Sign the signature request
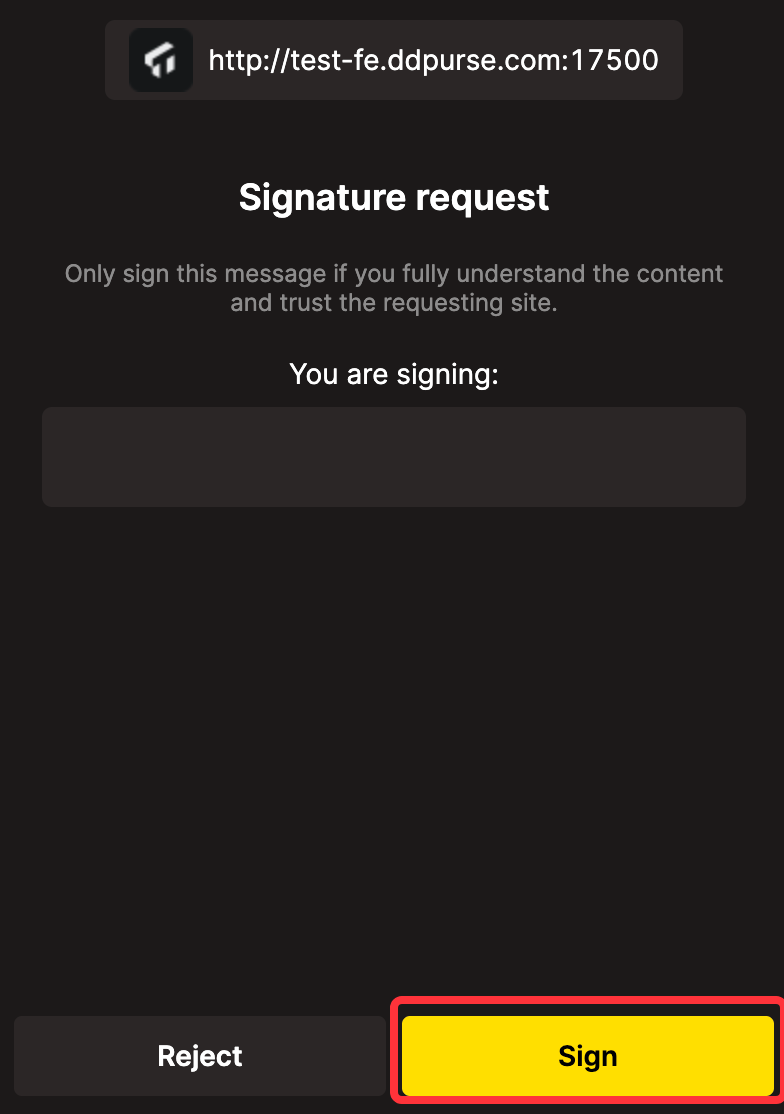 (587, 1056)
